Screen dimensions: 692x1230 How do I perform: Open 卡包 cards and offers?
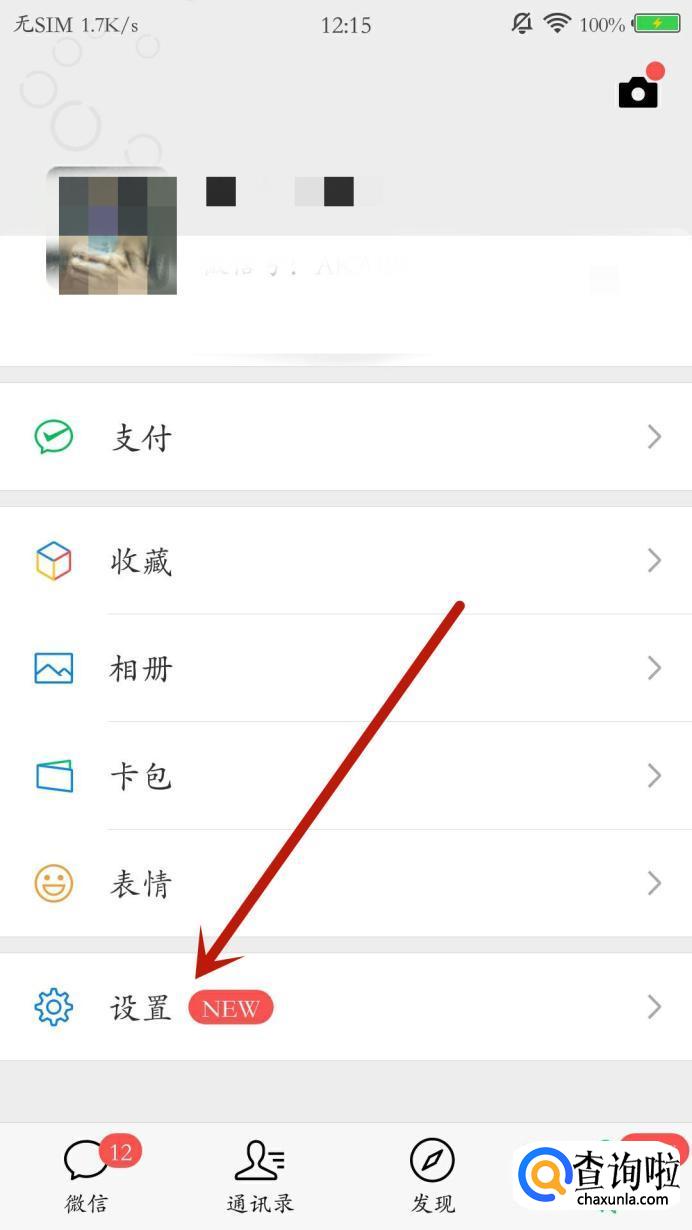[345, 776]
